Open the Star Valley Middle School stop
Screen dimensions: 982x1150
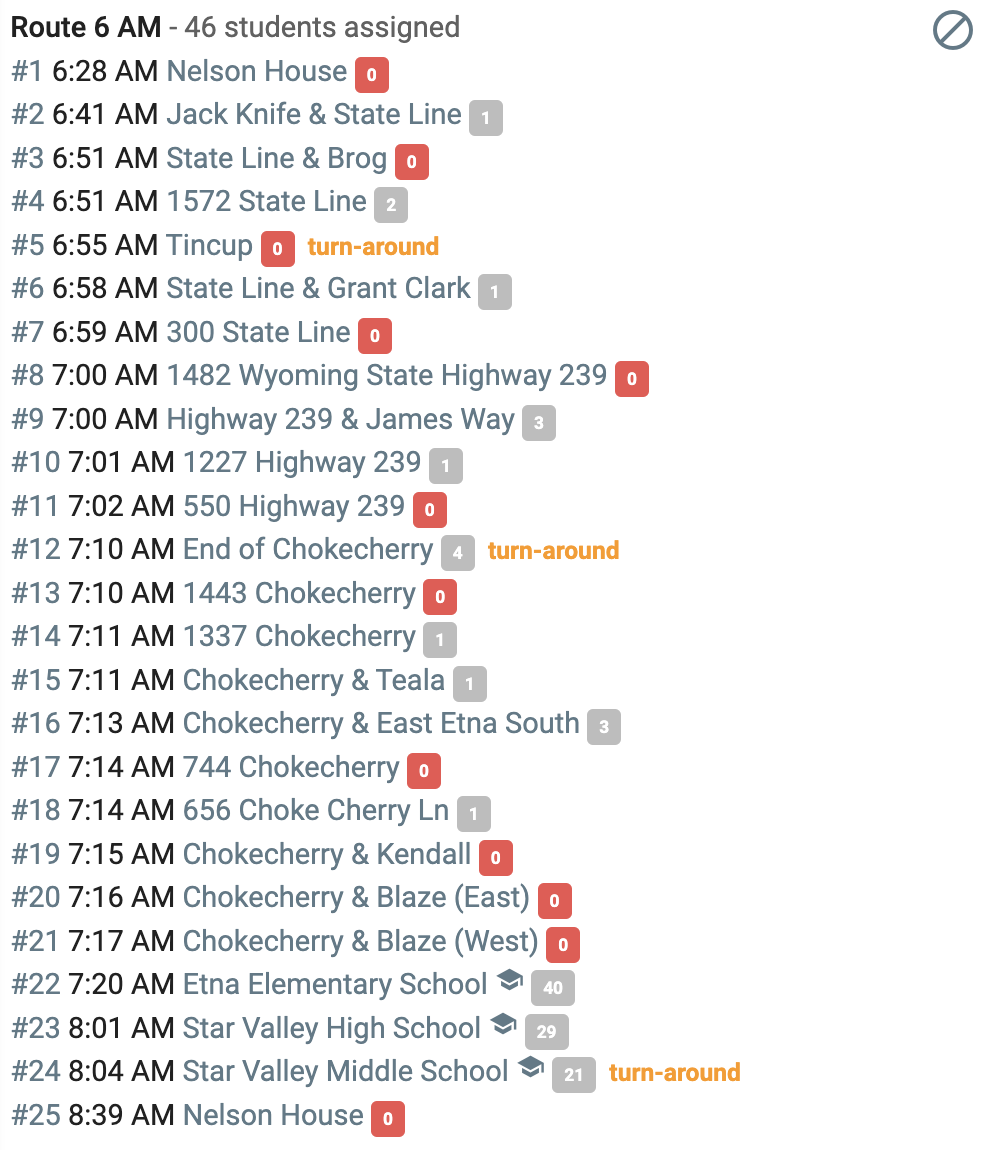[345, 1072]
